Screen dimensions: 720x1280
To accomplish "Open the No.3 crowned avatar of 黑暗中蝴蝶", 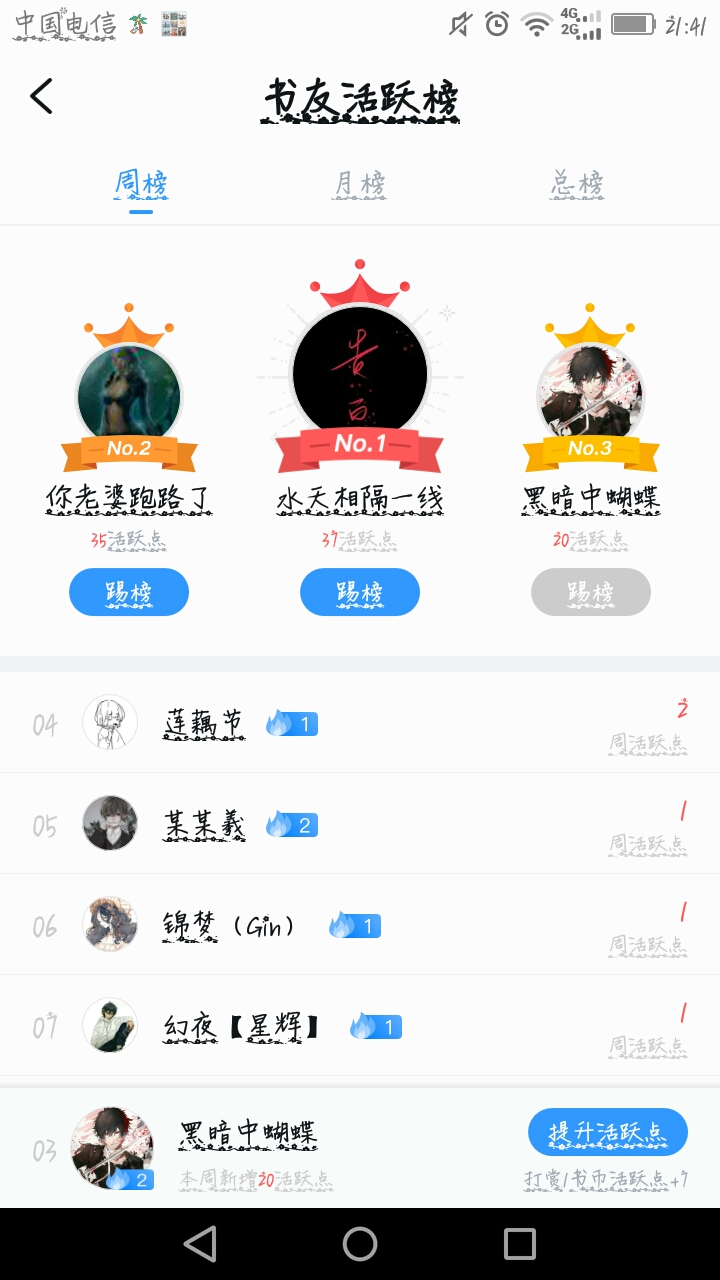I will pyautogui.click(x=590, y=395).
